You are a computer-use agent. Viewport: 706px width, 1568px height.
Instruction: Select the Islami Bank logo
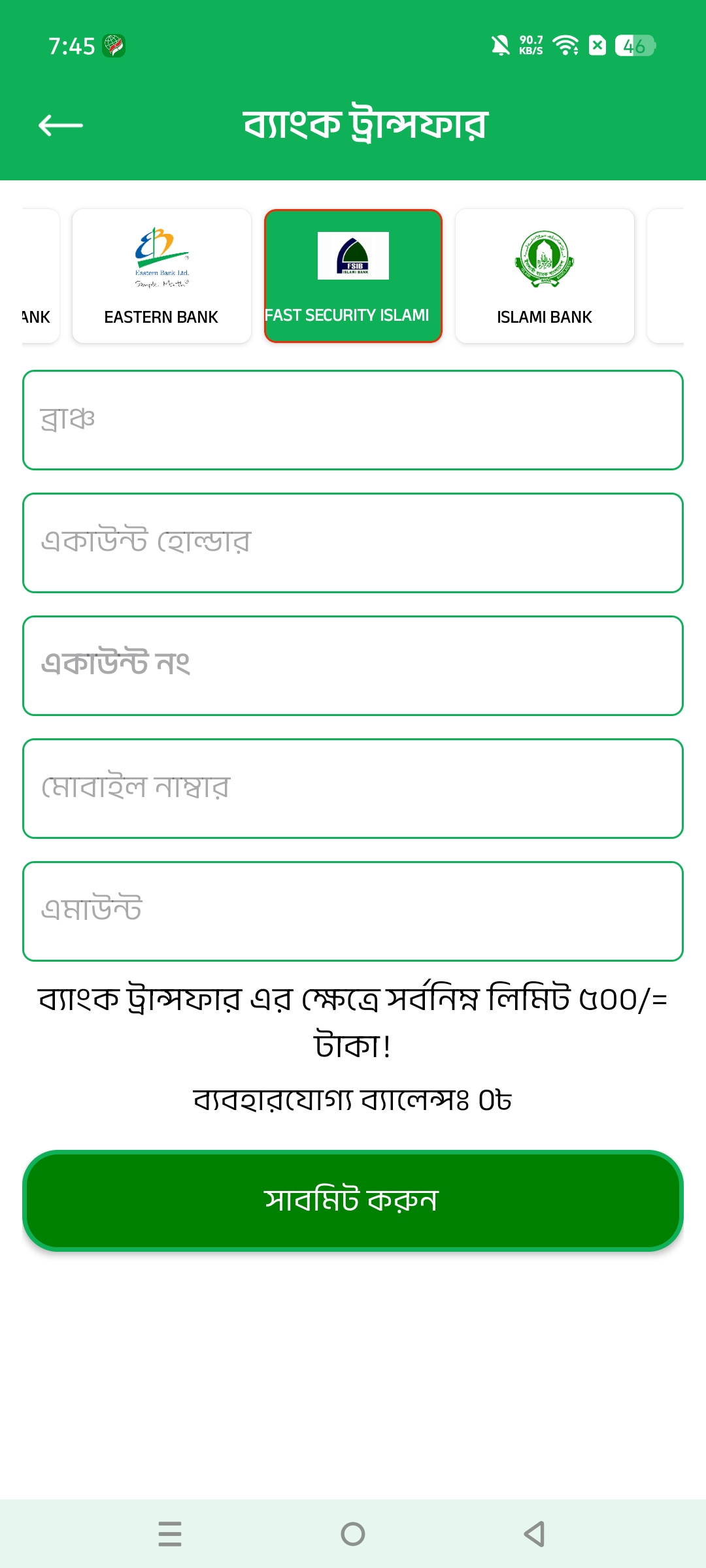click(x=545, y=258)
